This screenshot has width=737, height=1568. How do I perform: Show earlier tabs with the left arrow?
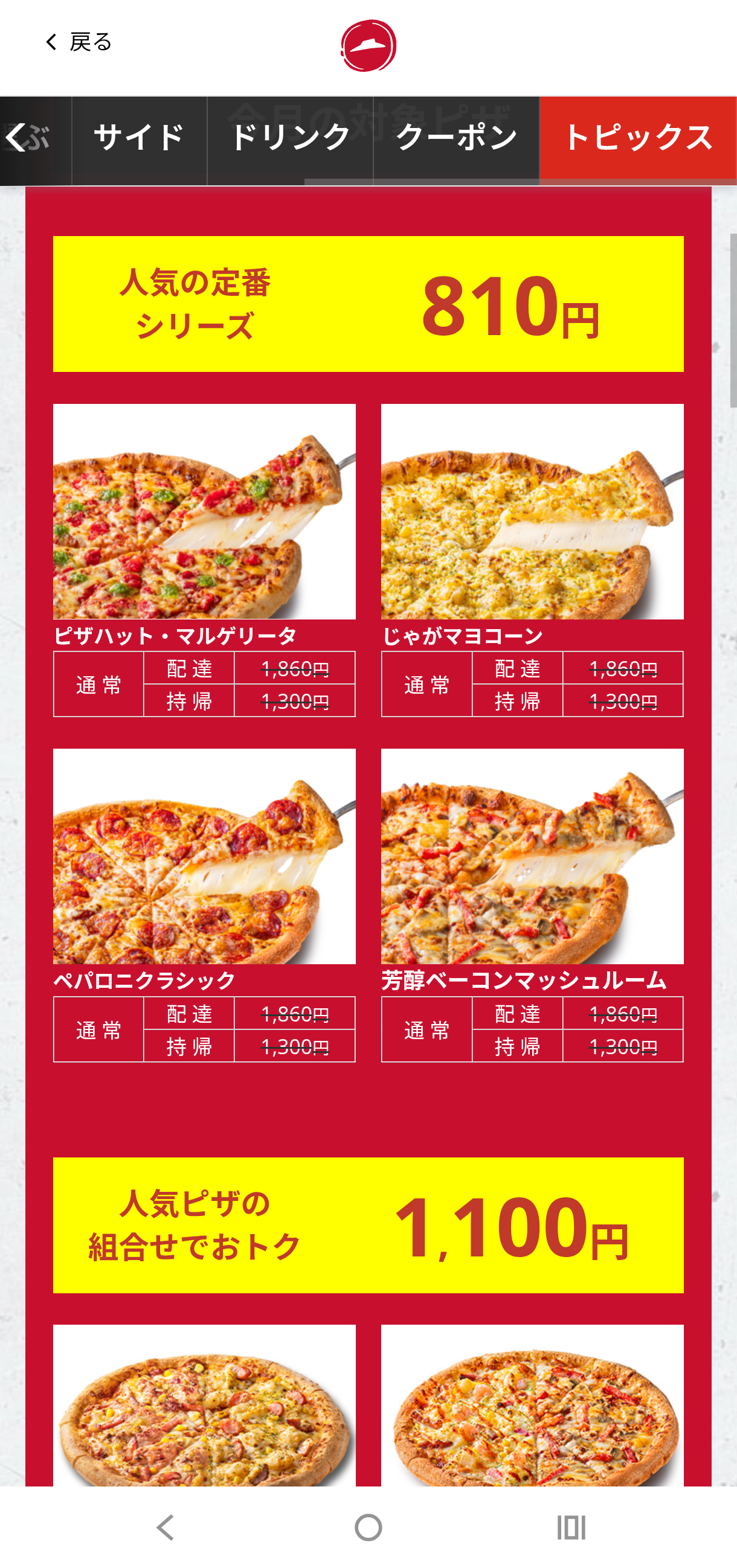[x=17, y=138]
